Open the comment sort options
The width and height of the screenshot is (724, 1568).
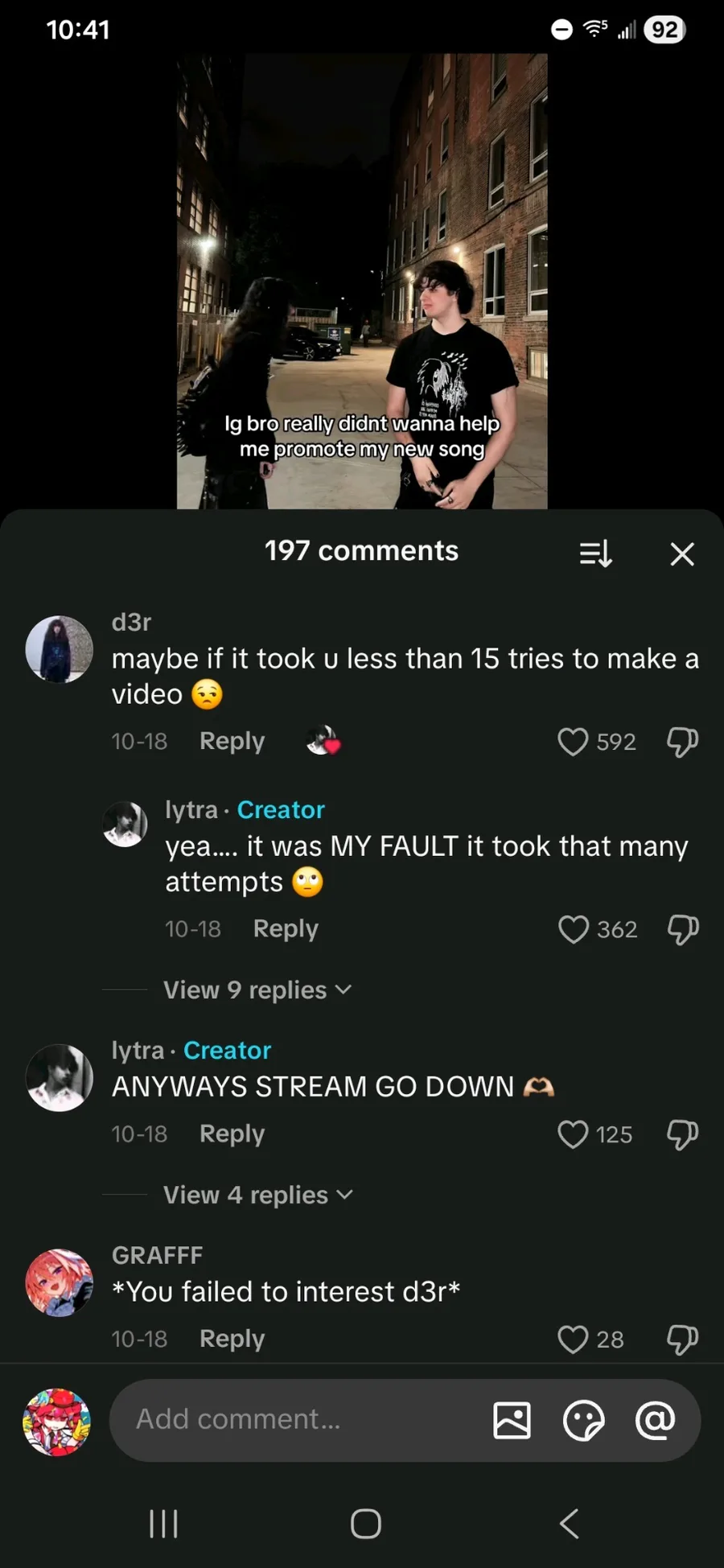596,554
